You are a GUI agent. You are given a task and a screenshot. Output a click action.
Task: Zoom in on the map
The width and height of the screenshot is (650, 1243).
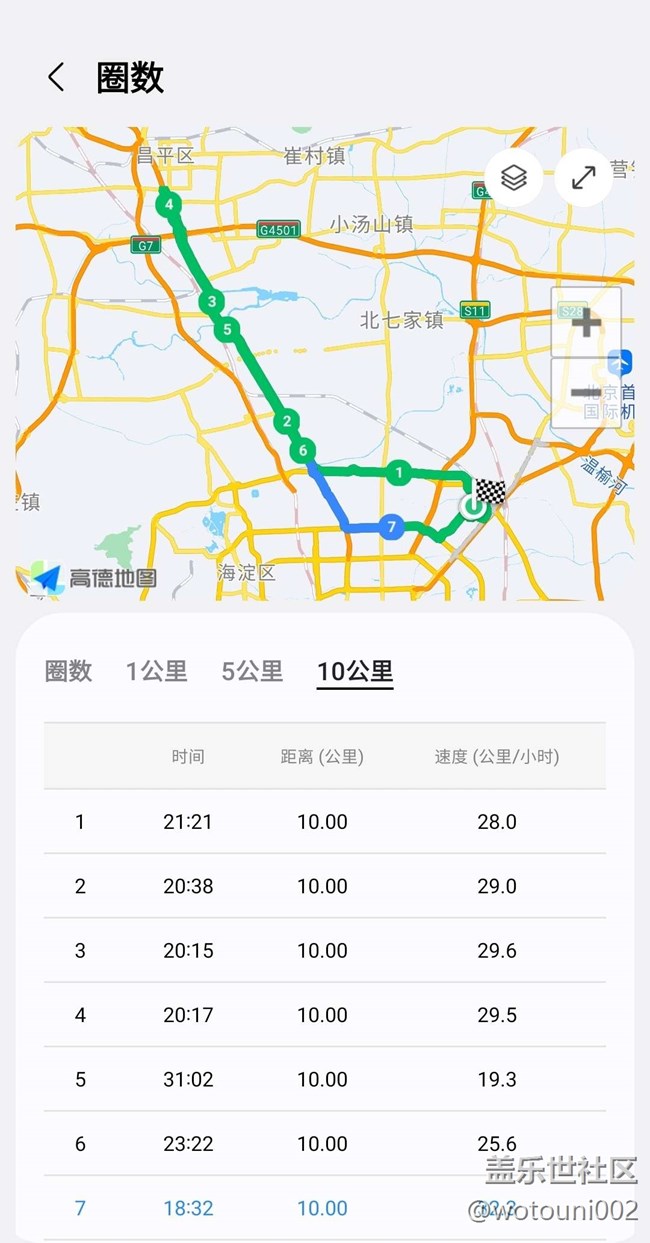click(586, 322)
